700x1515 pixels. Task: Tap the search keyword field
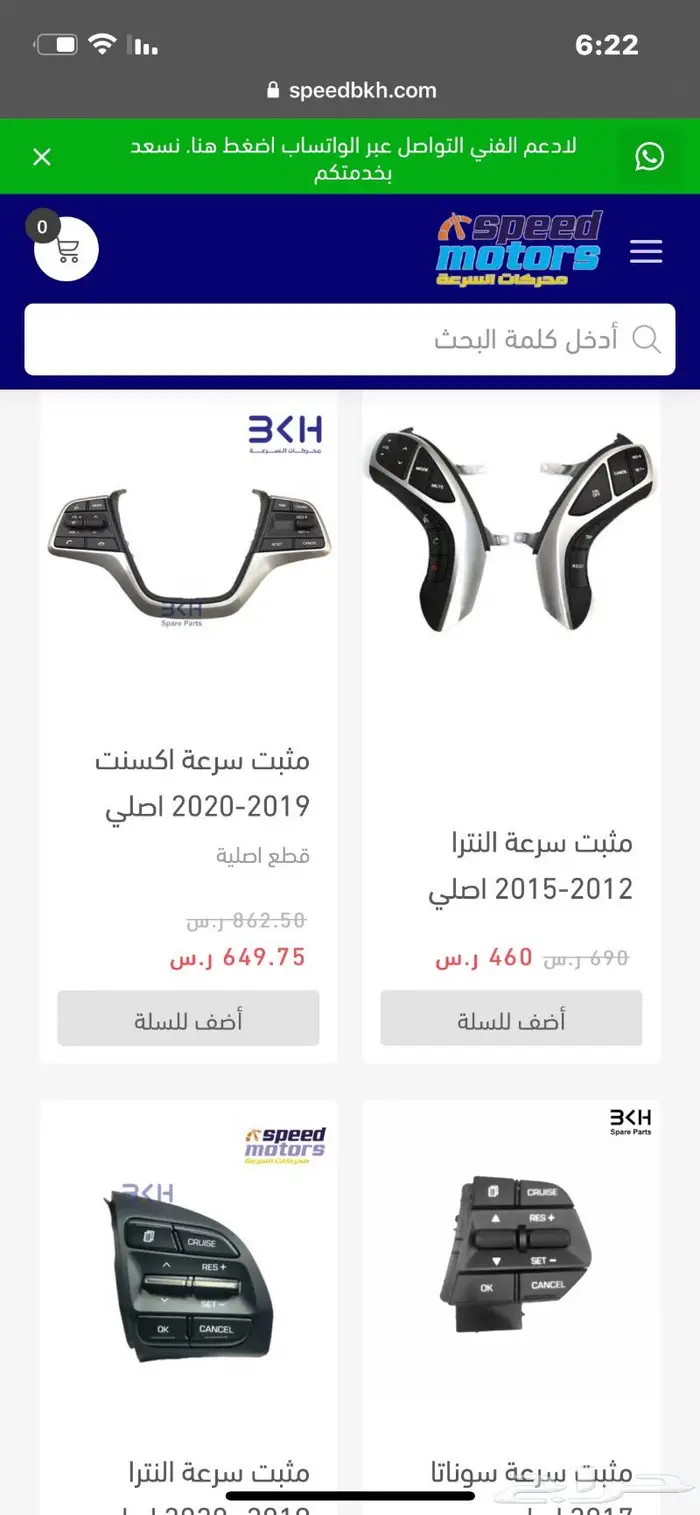(330, 340)
